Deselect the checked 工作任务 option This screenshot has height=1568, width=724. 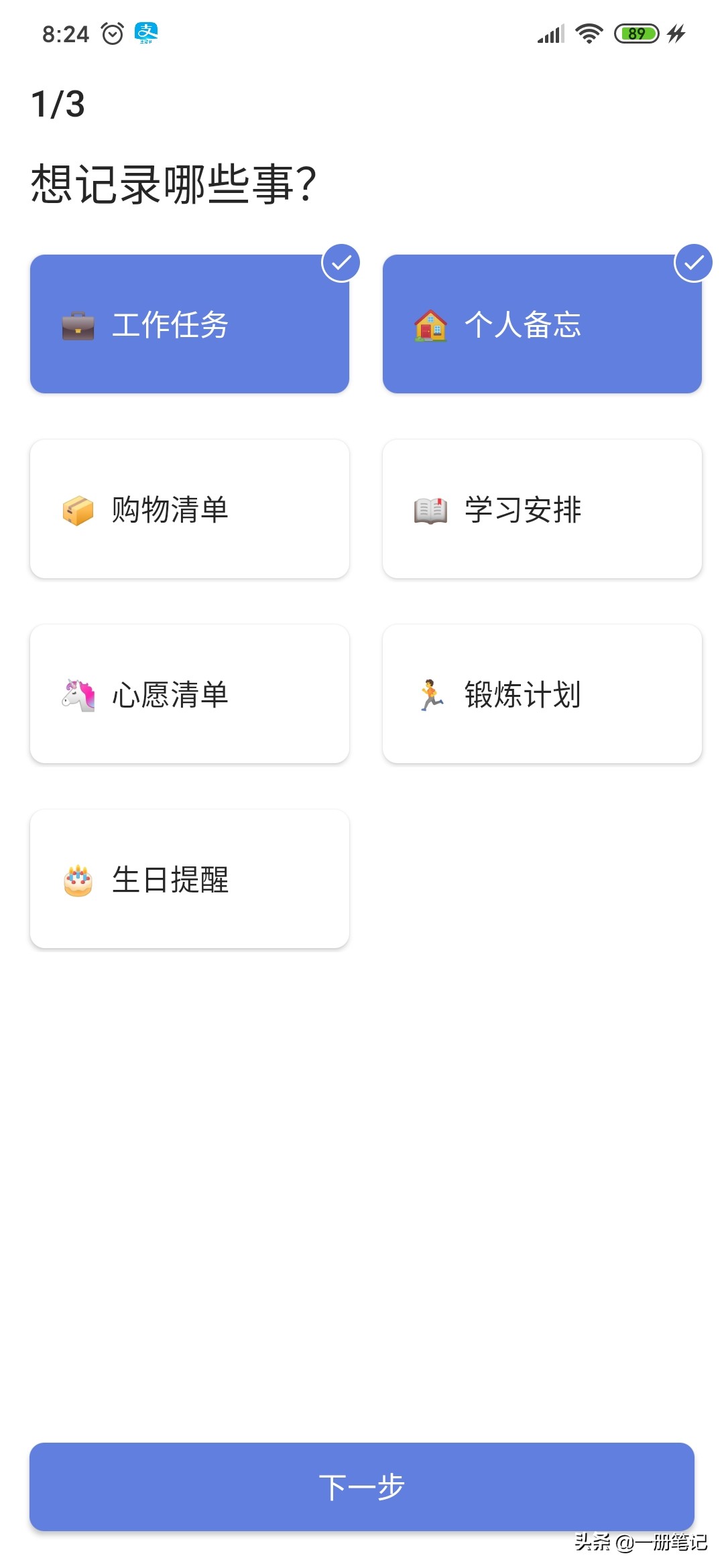(x=188, y=323)
